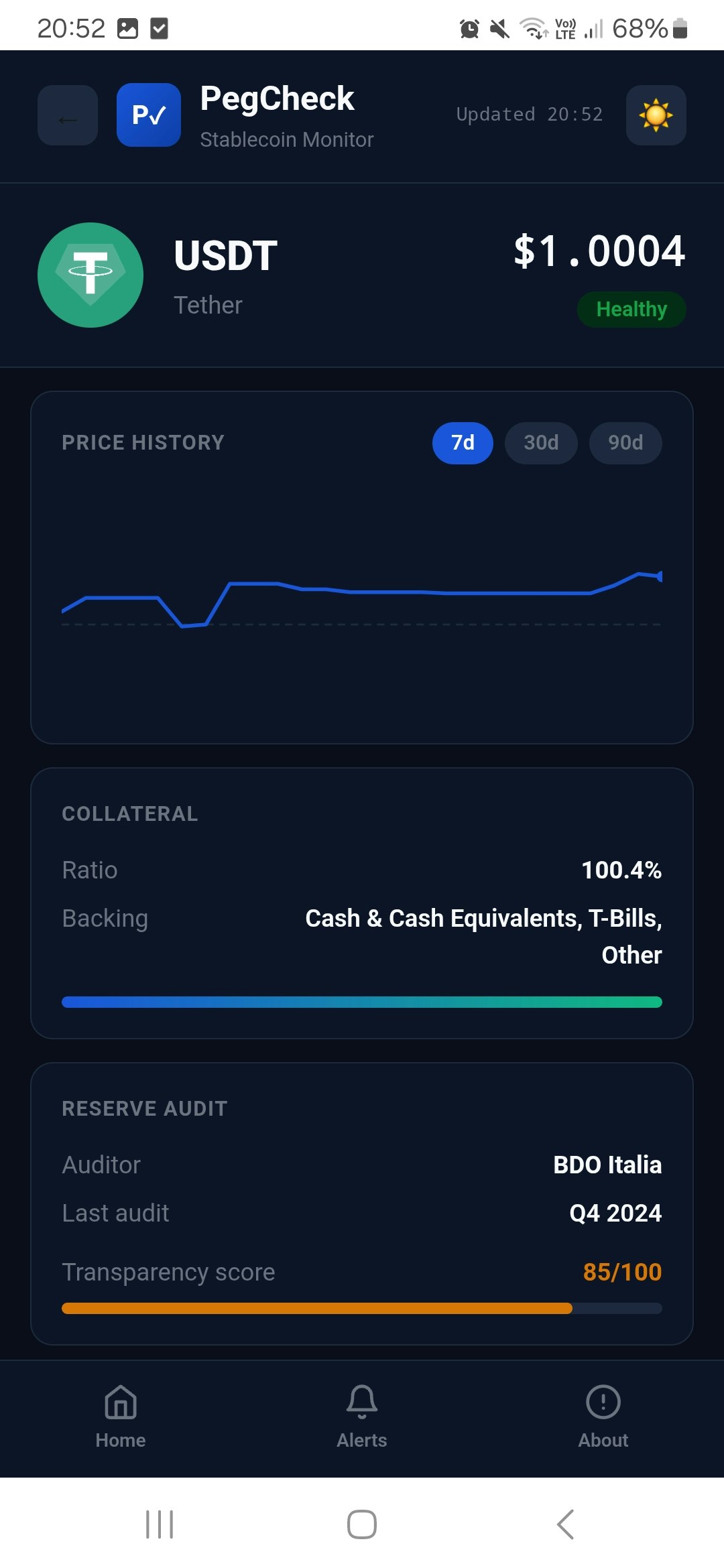
Task: Select the 7d time filter
Action: [463, 443]
